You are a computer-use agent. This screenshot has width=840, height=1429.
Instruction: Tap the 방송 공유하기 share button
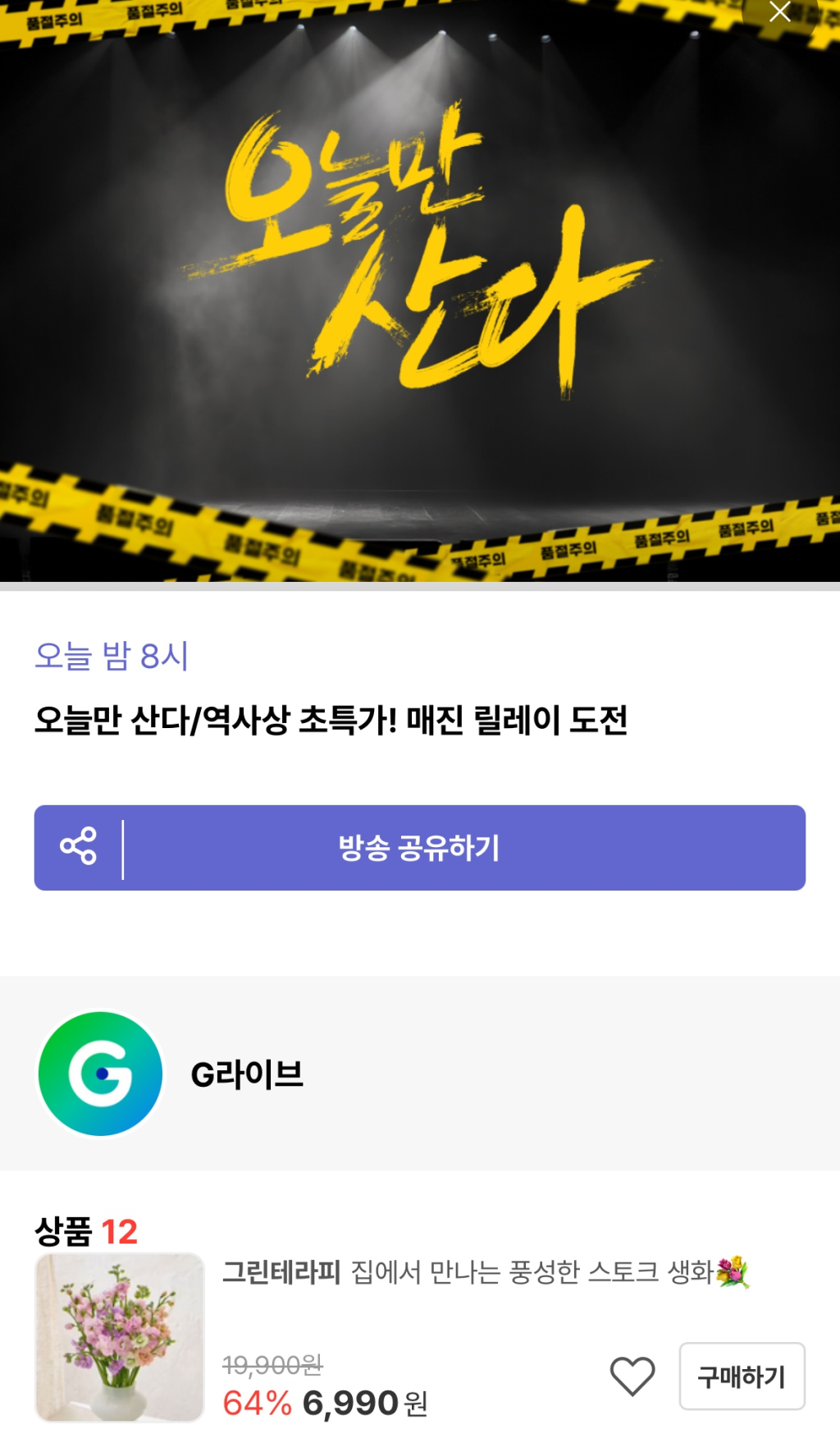click(419, 847)
